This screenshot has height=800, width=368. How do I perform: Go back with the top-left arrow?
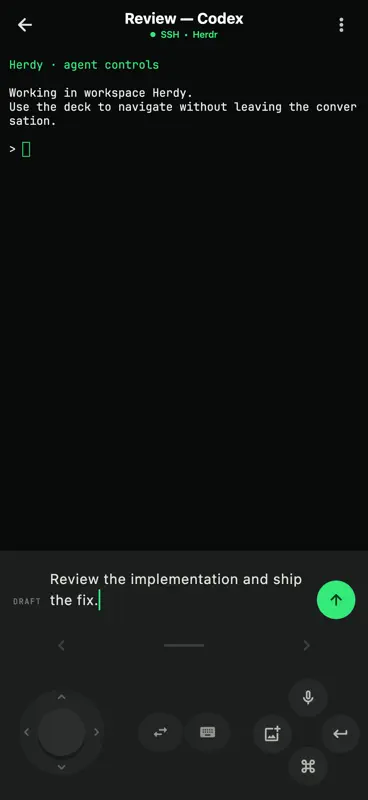(24, 25)
